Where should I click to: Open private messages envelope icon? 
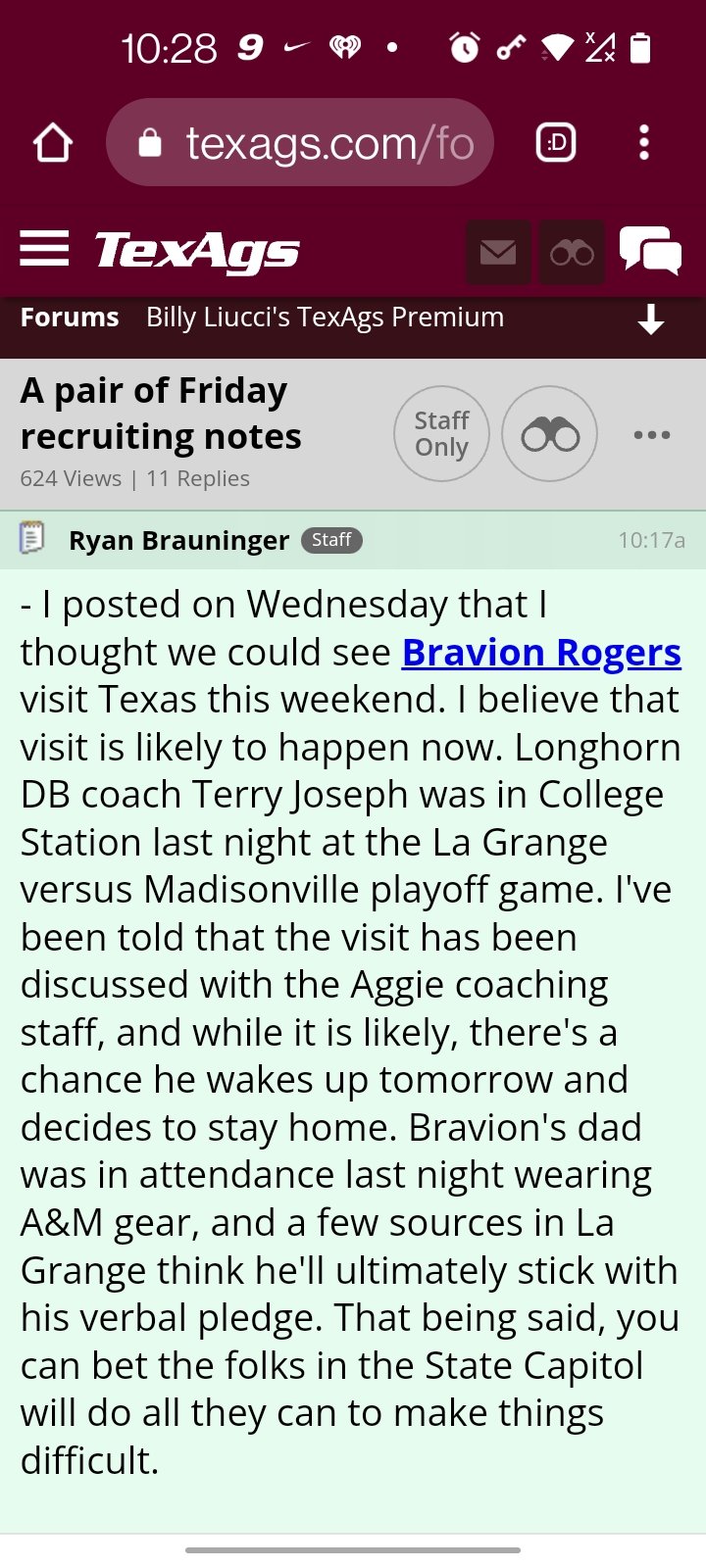[498, 253]
